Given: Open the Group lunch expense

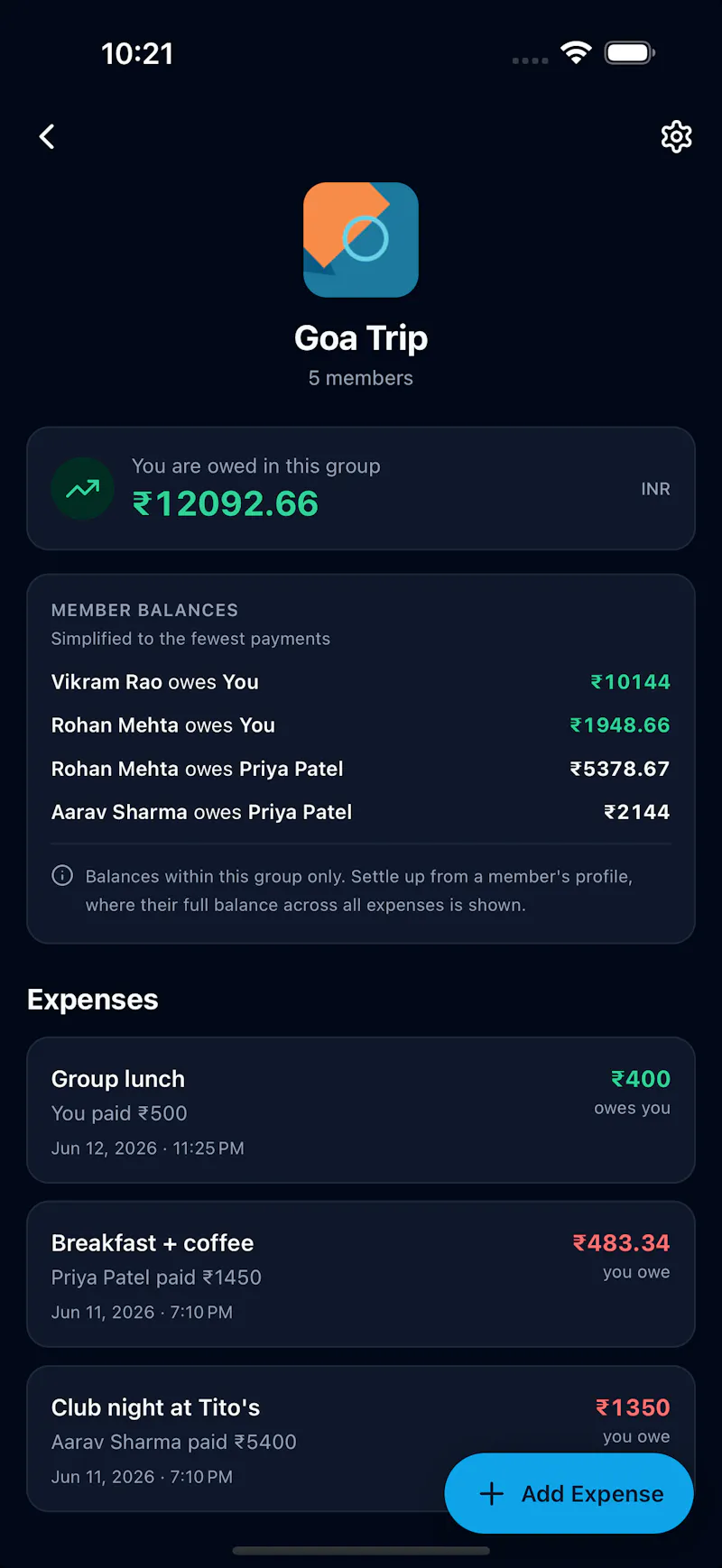Looking at the screenshot, I should click(x=361, y=1110).
